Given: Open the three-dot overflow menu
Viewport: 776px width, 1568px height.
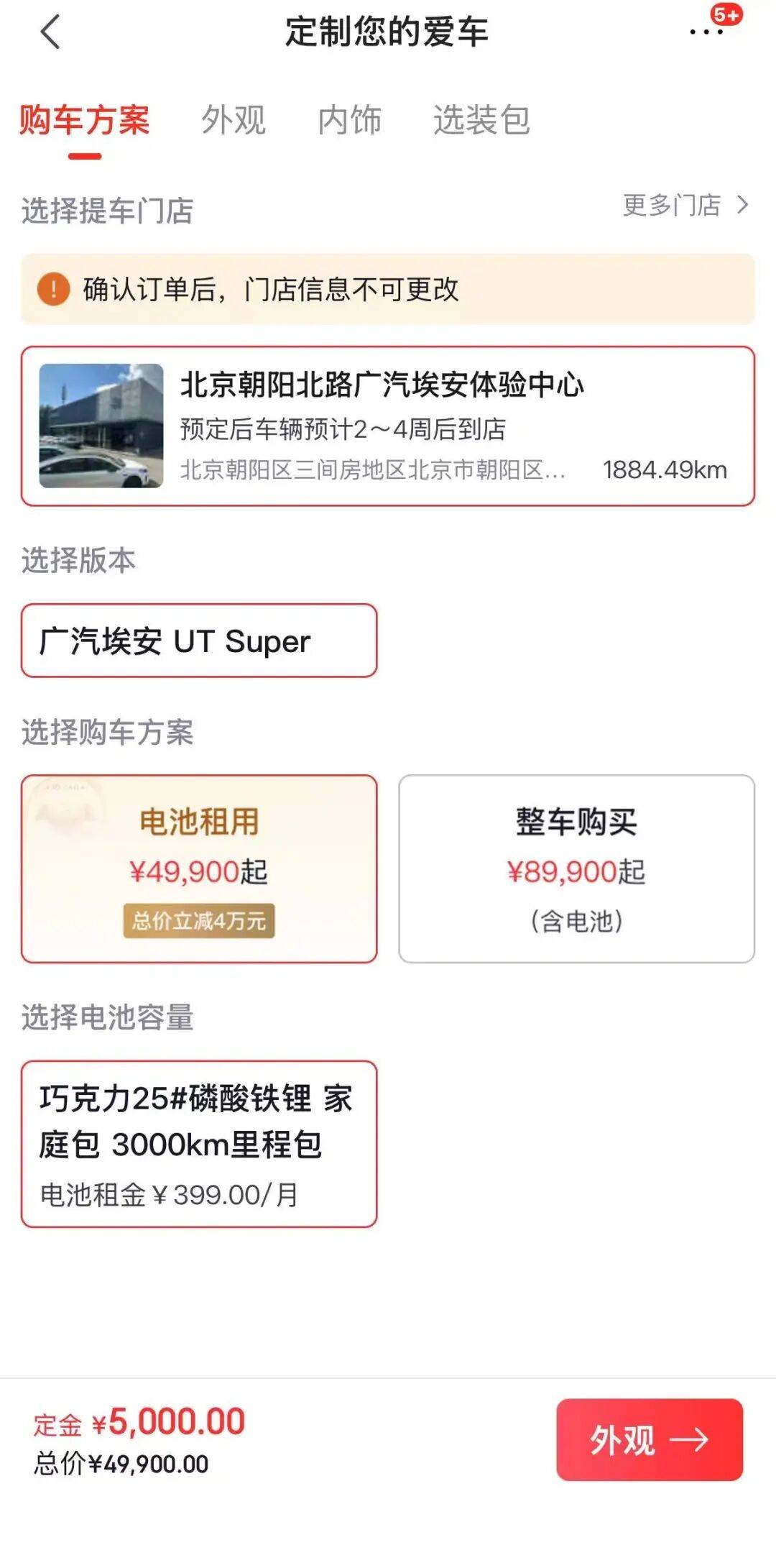Looking at the screenshot, I should (706, 32).
